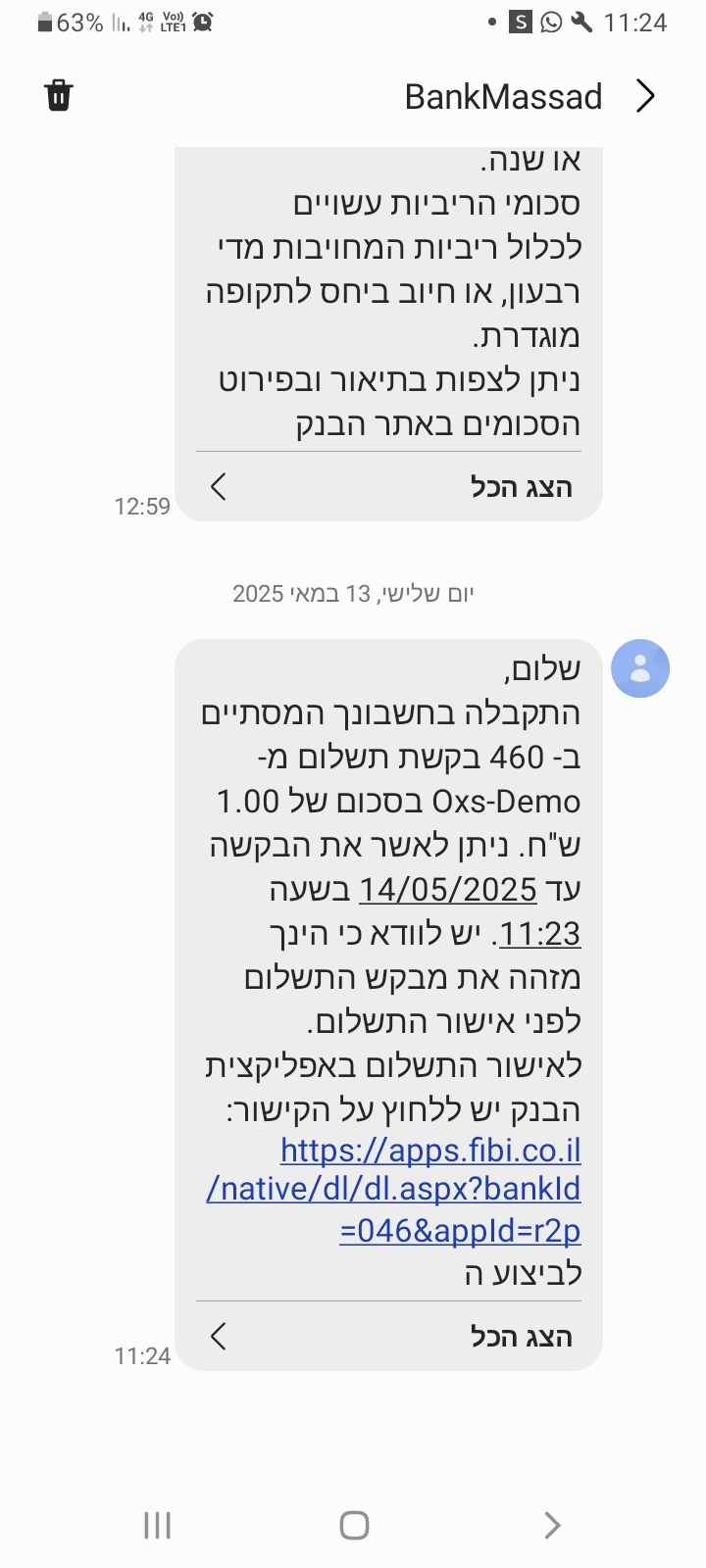
Task: Open the sender's contact avatar
Action: pos(640,668)
